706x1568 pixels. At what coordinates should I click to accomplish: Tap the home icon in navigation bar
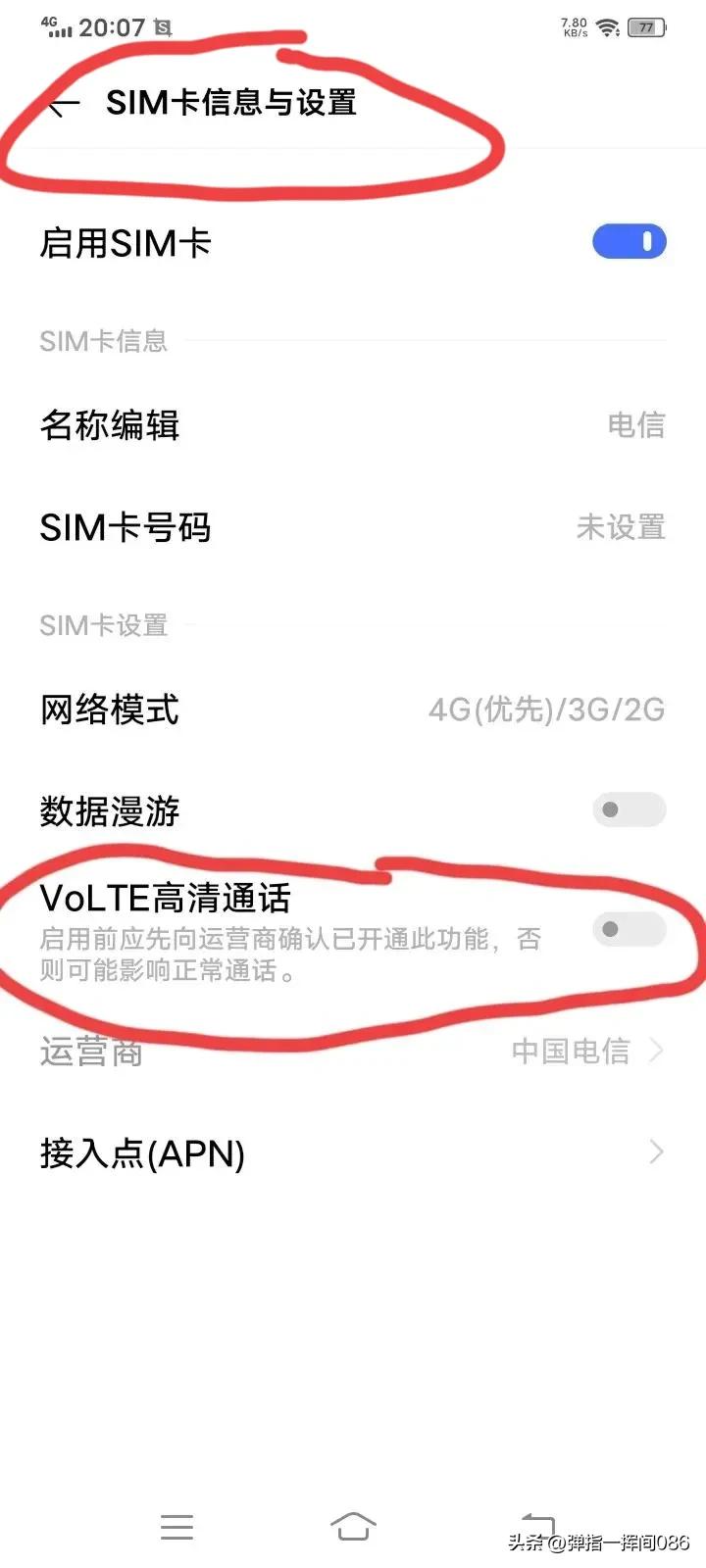[x=353, y=1526]
